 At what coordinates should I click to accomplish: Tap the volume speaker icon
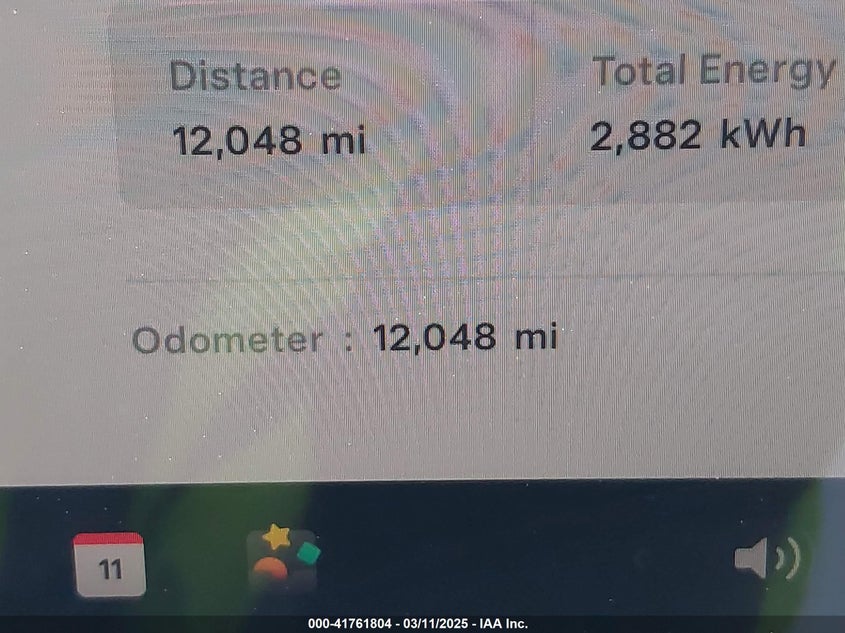(765, 559)
